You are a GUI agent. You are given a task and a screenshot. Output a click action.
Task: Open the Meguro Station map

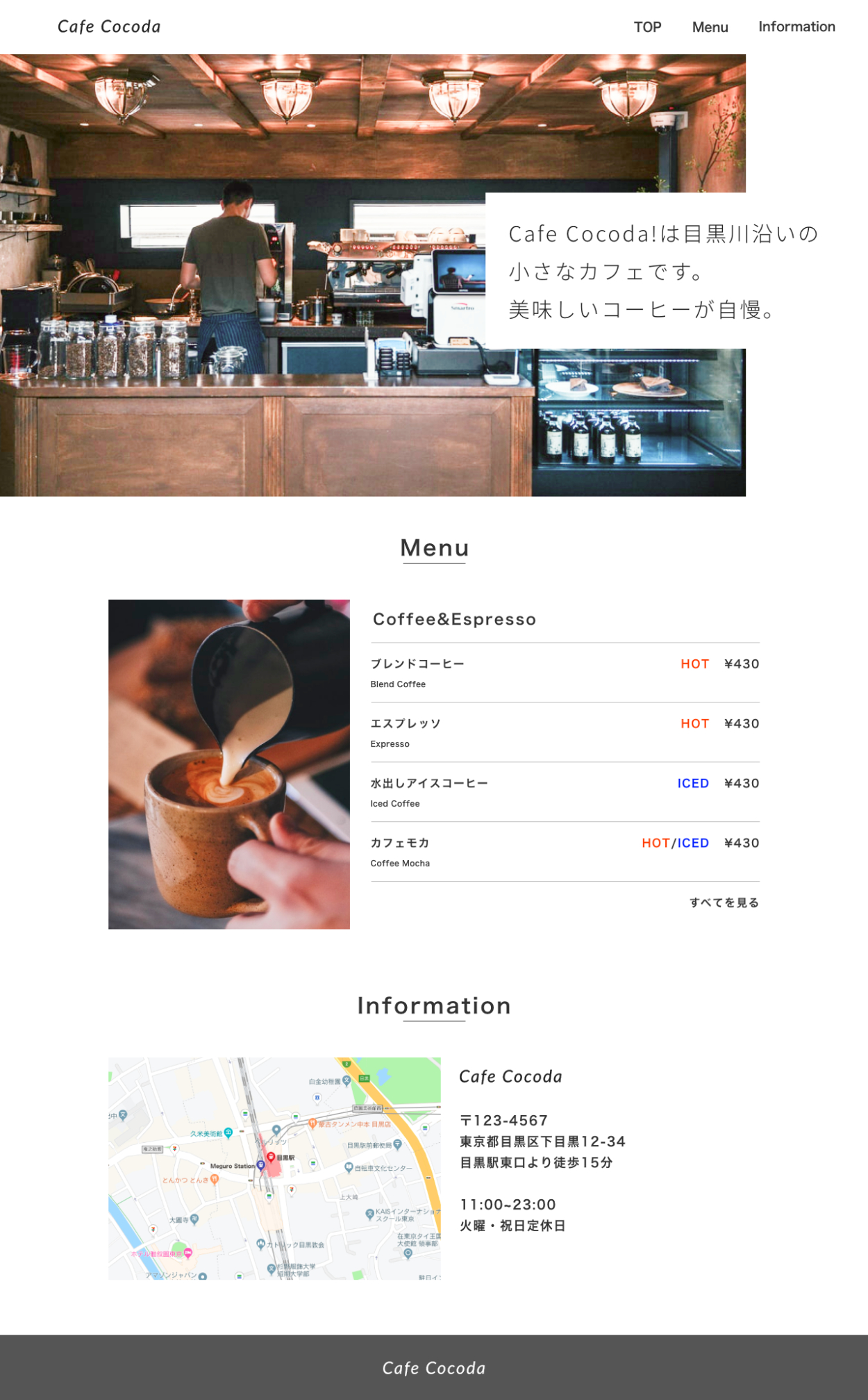click(x=274, y=1168)
